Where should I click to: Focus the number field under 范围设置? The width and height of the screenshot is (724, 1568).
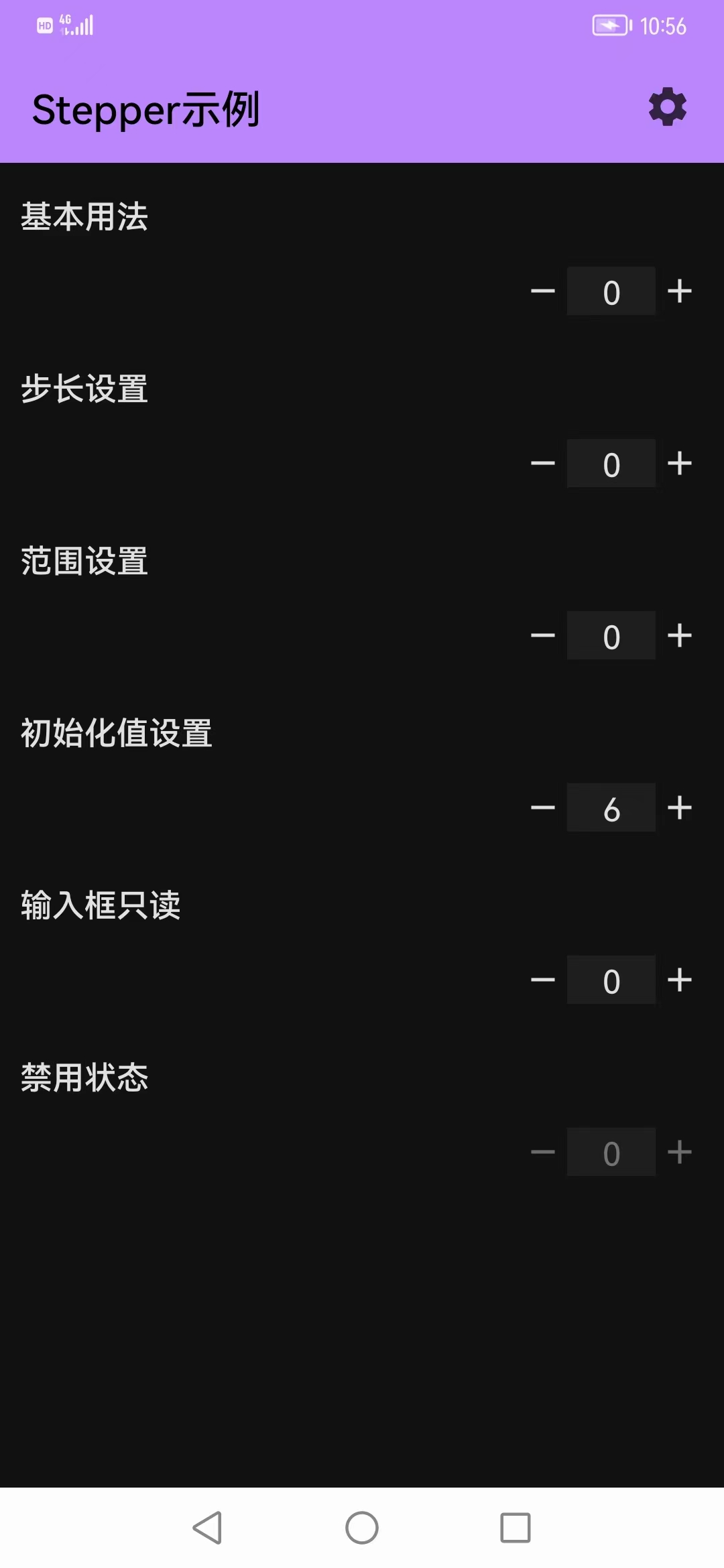(611, 635)
